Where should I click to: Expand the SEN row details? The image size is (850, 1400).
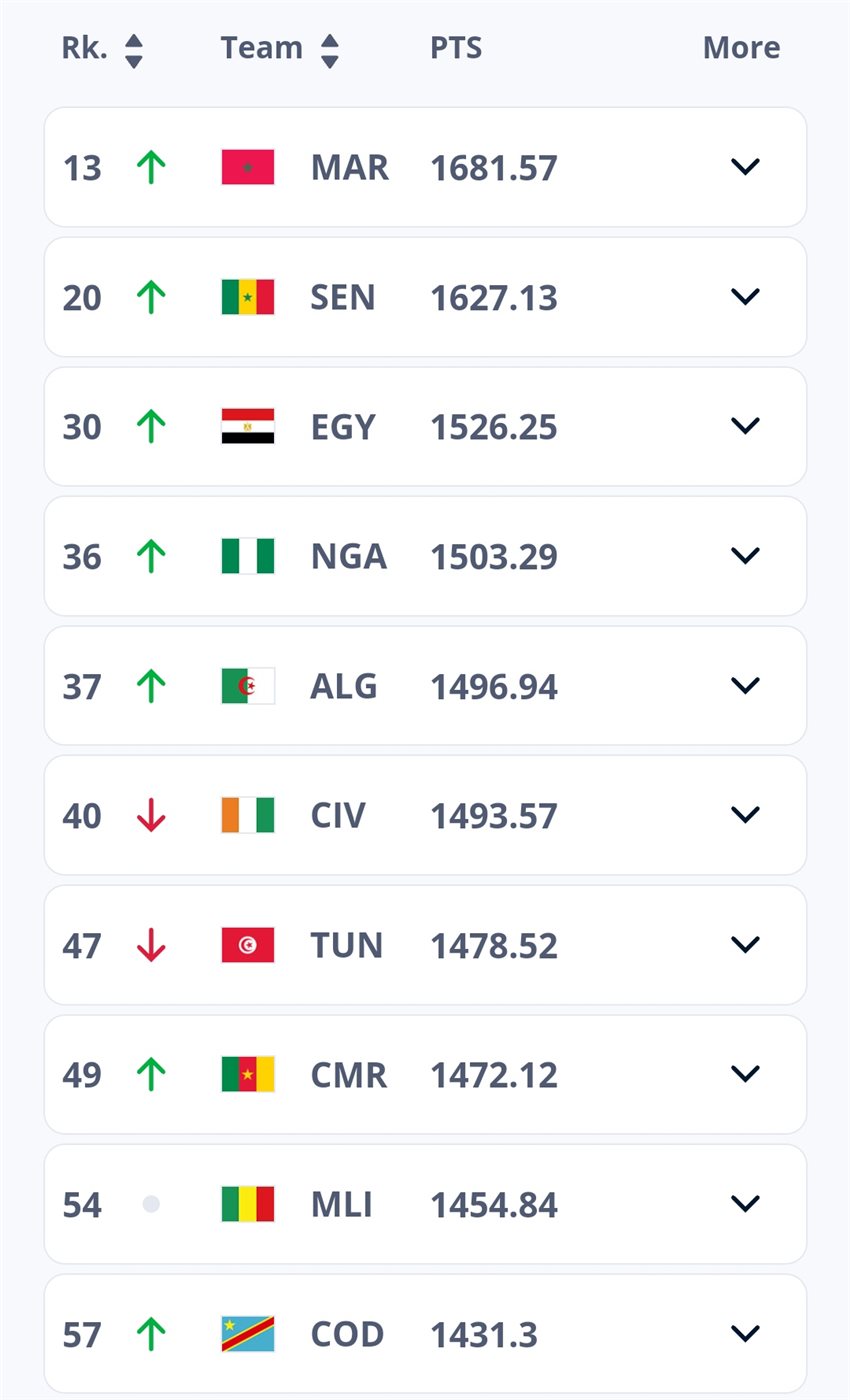point(745,297)
